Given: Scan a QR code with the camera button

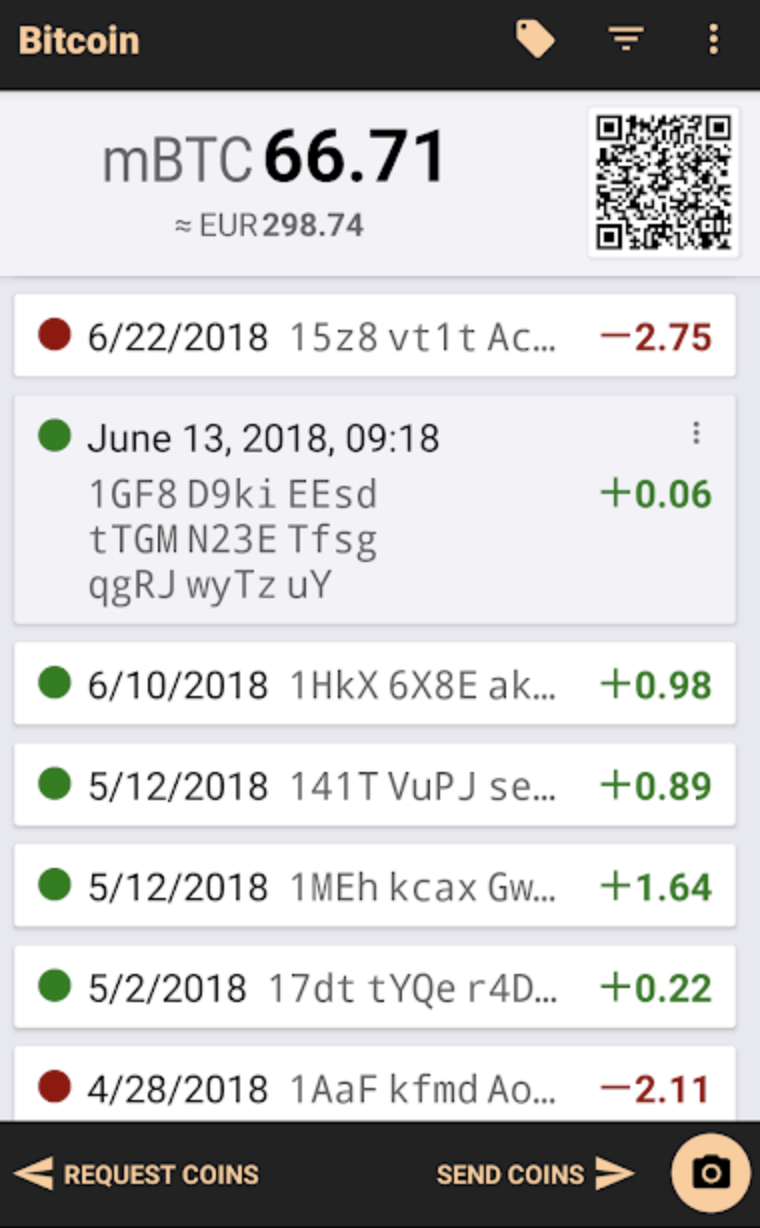Looking at the screenshot, I should click(710, 1172).
